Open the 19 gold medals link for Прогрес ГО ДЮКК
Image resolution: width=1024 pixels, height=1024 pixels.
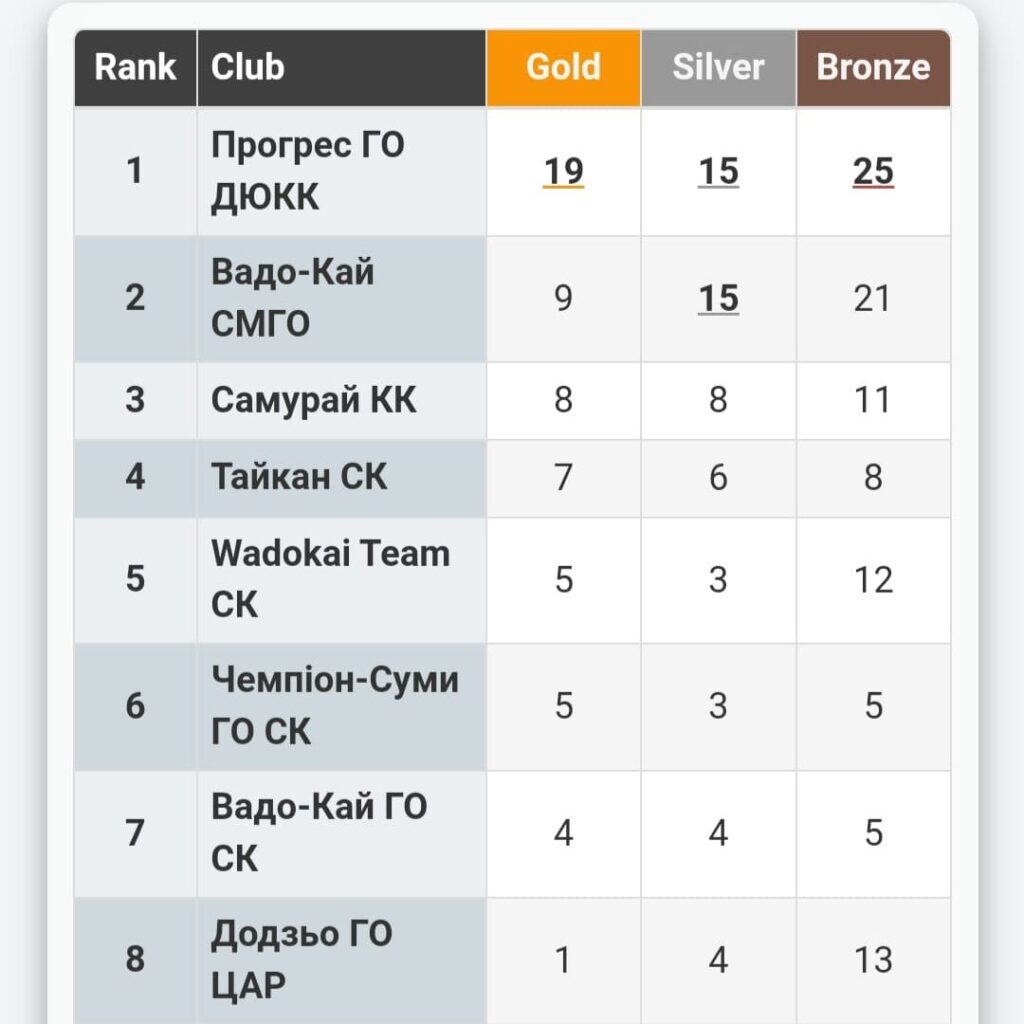point(563,172)
